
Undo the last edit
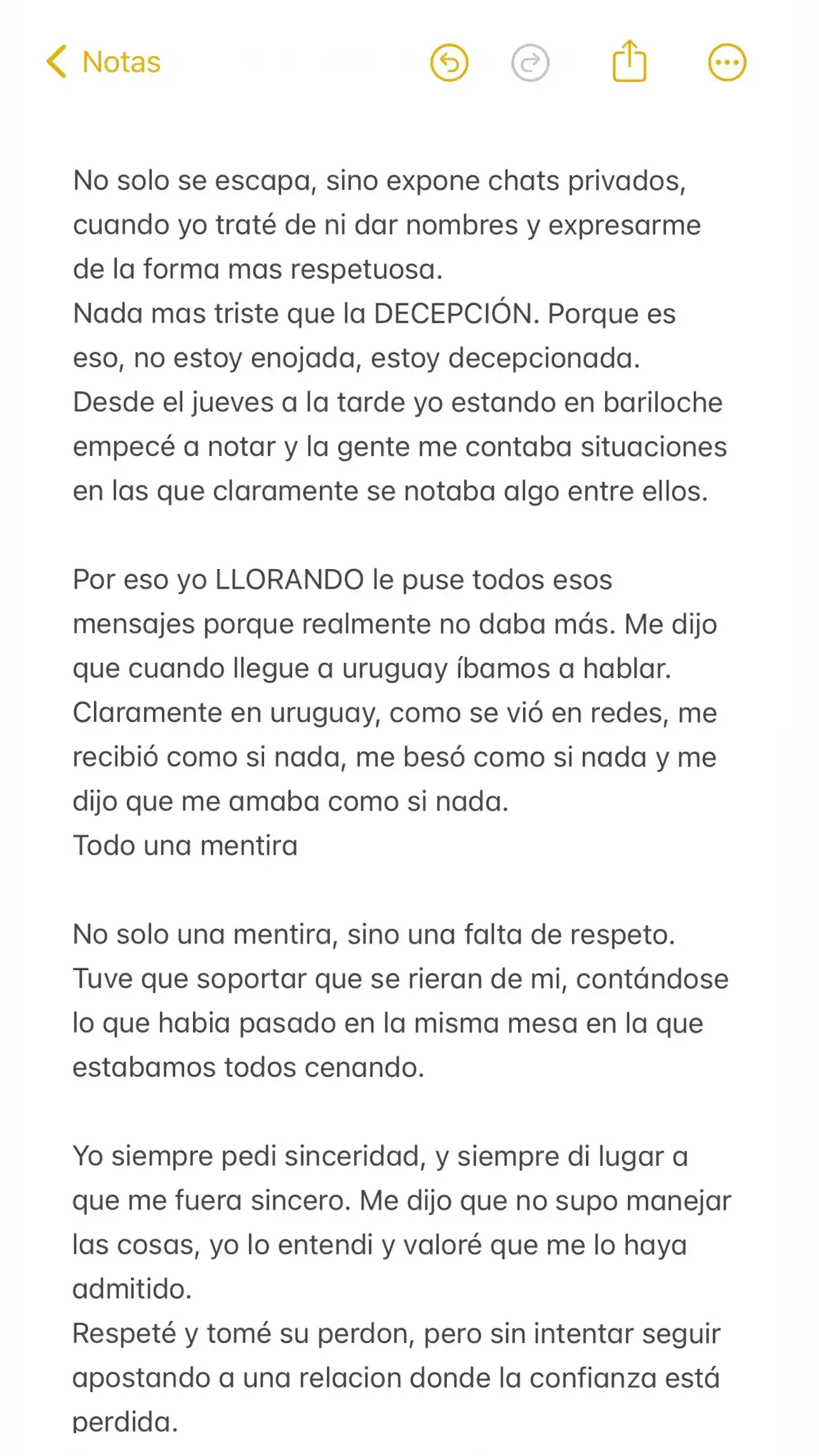(x=449, y=63)
